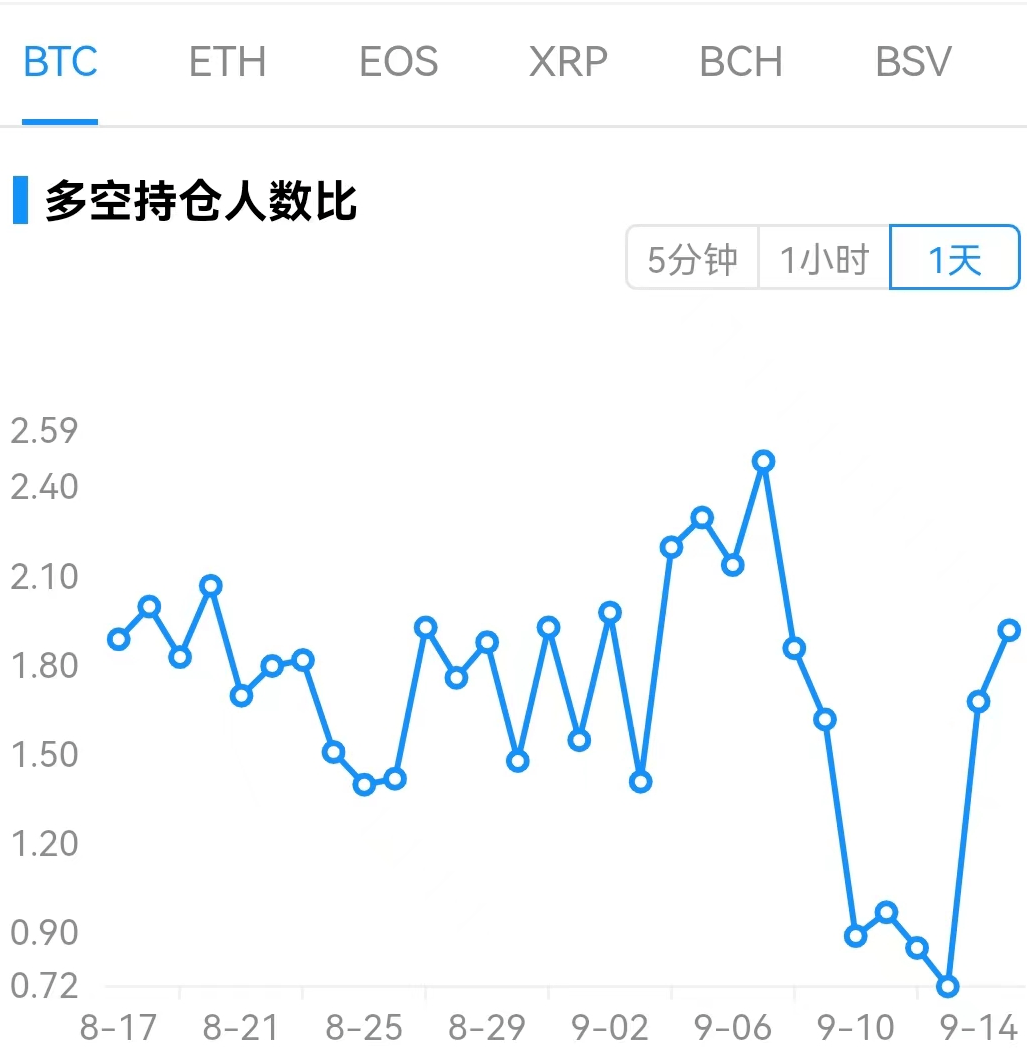View the BCH chart
The image size is (1027, 1061).
740,62
